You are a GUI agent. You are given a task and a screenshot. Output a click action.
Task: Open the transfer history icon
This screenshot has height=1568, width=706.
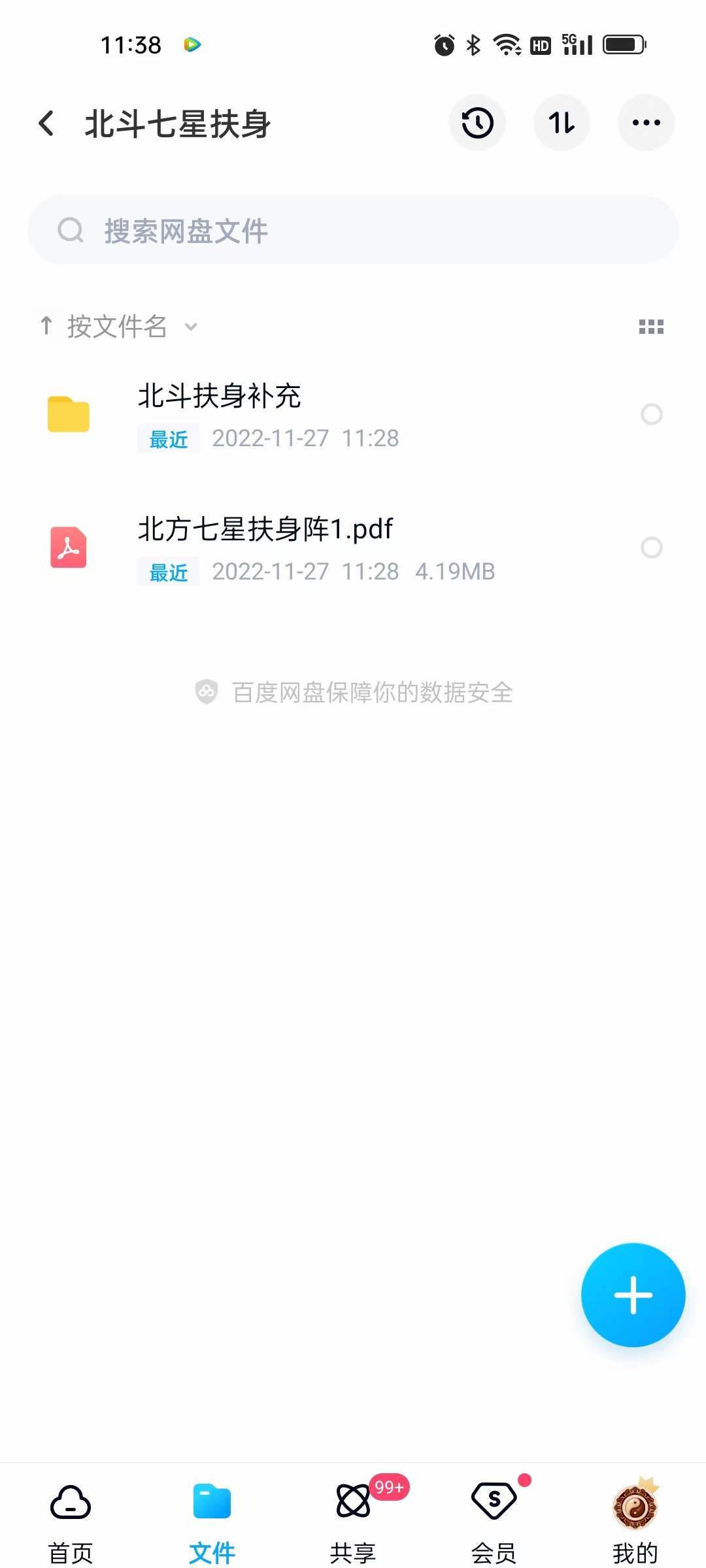pos(477,122)
